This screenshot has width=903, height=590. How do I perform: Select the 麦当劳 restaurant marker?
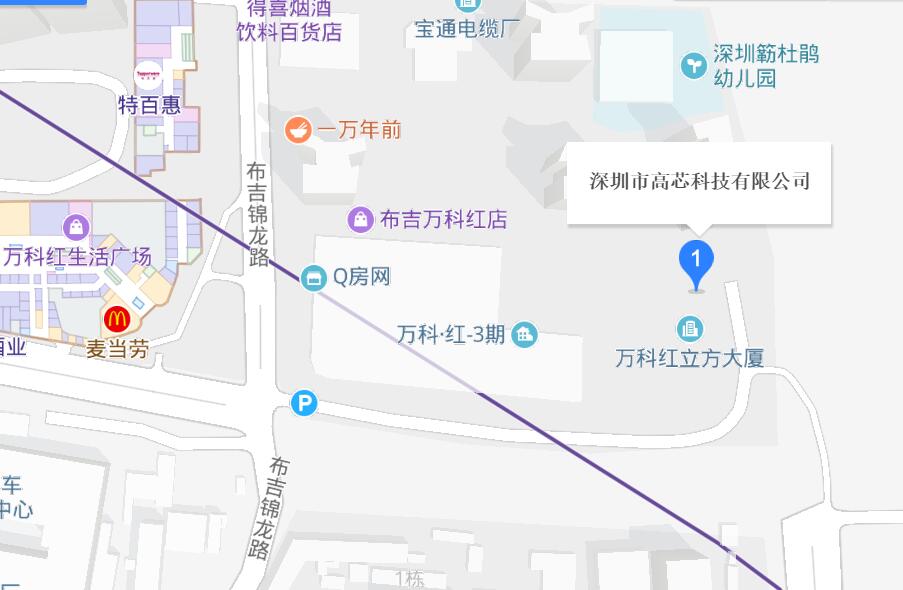coord(117,320)
